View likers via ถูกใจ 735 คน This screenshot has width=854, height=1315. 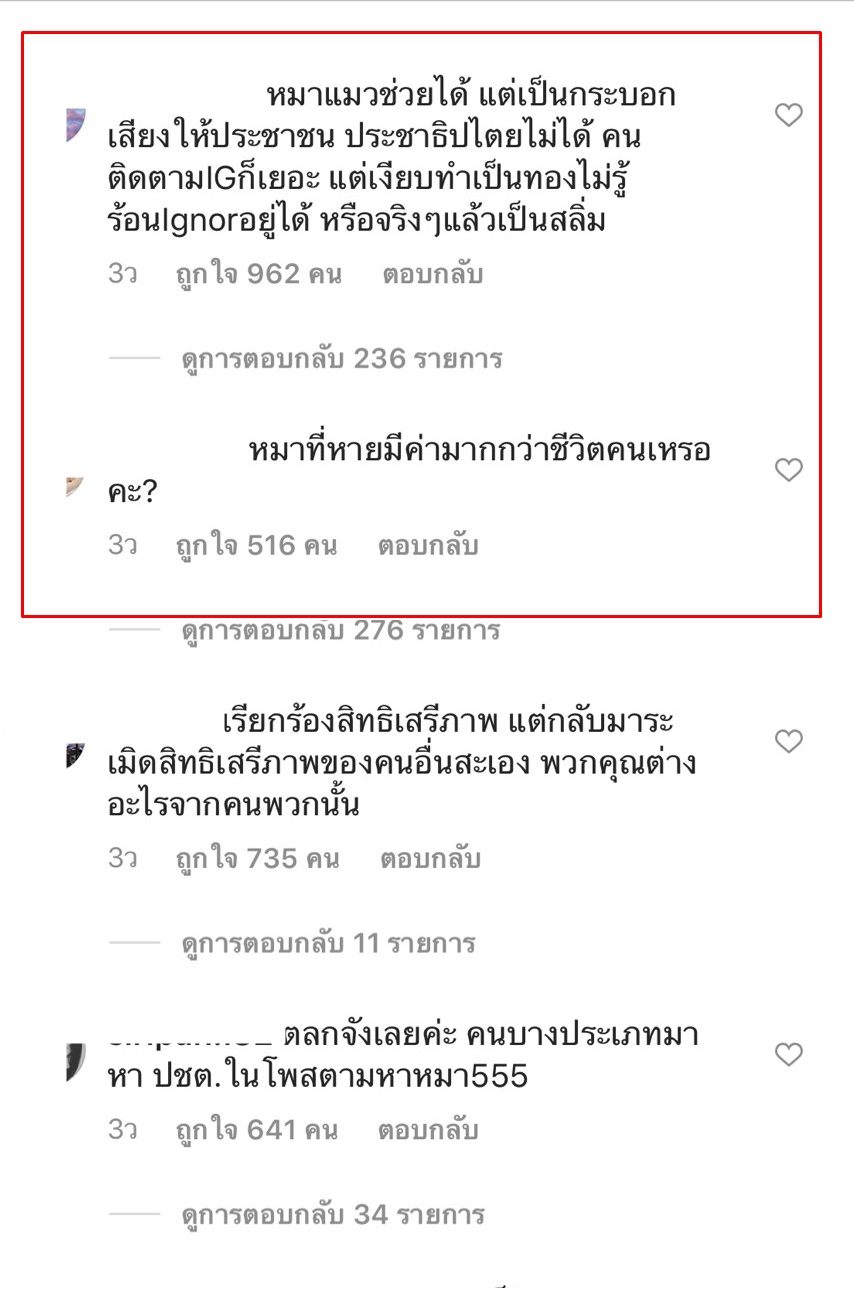pyautogui.click(x=257, y=859)
